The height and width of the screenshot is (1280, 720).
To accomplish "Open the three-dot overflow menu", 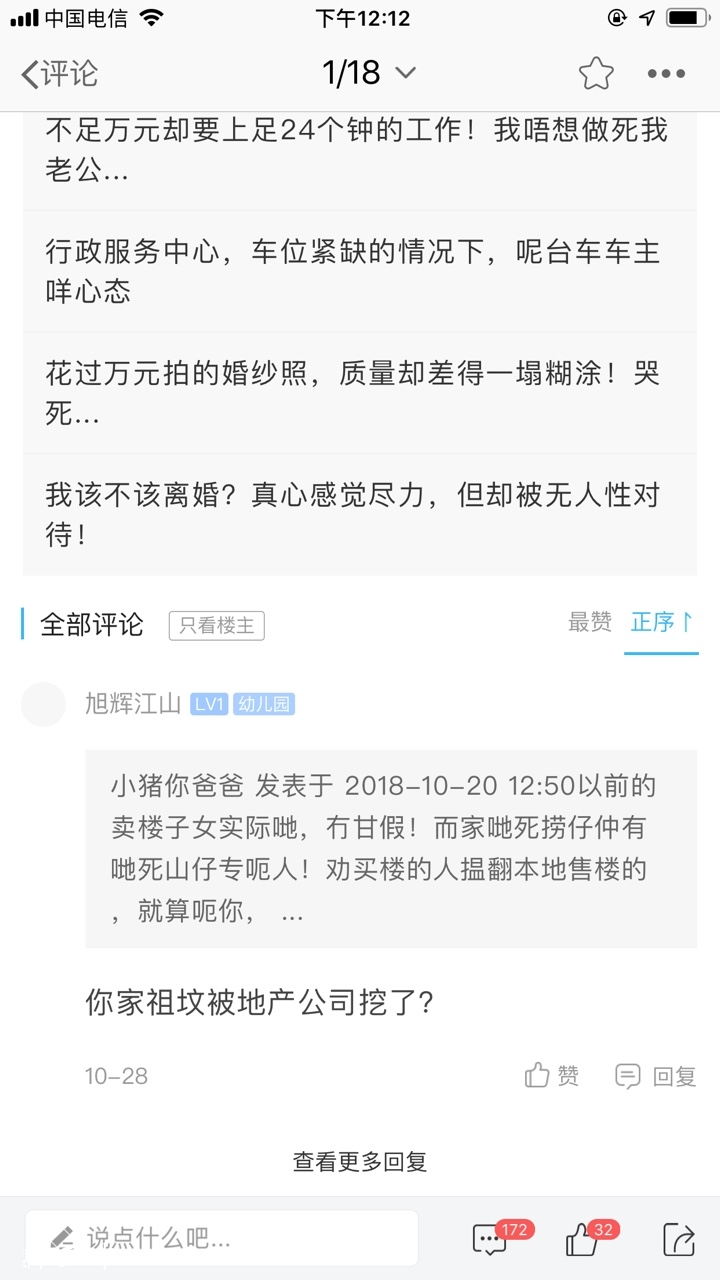I will [x=666, y=73].
